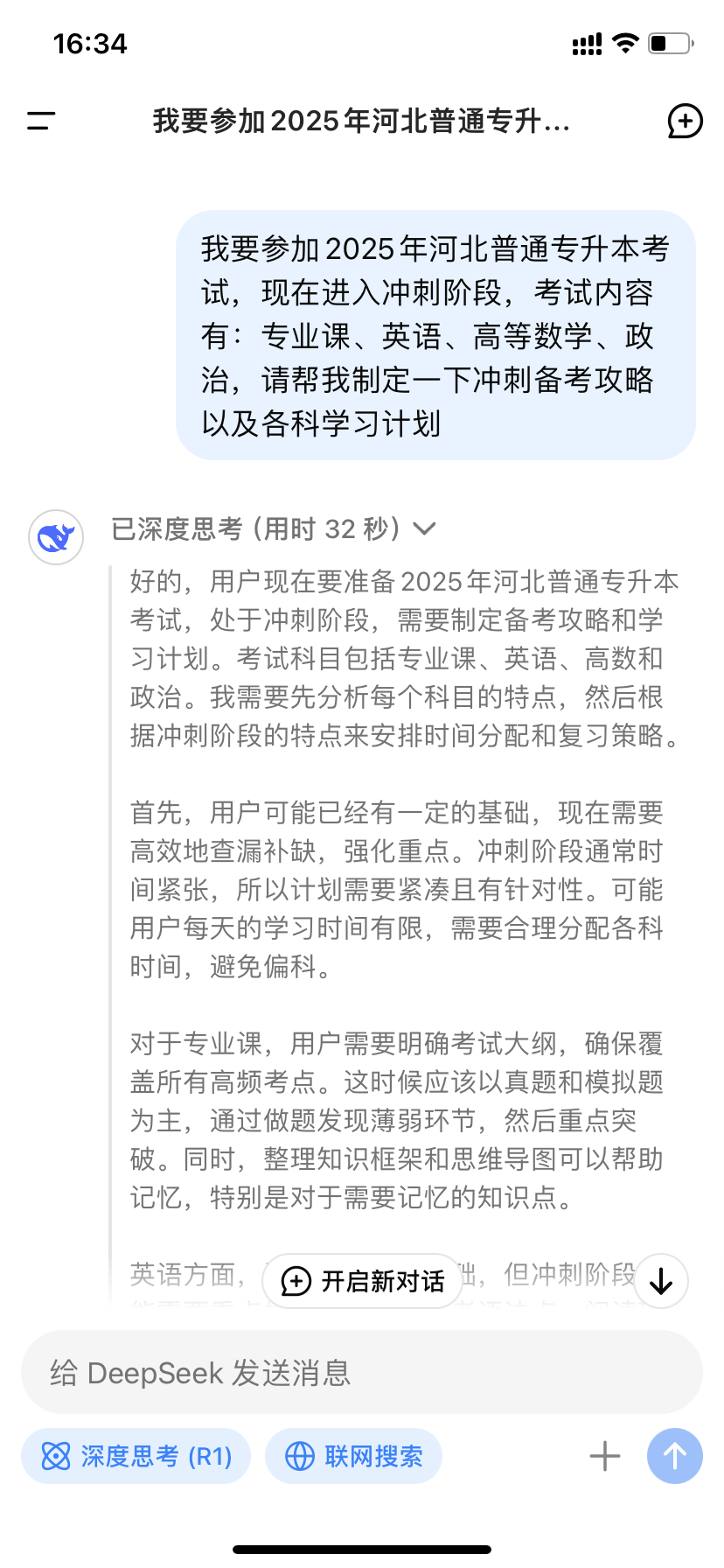Tap the 开启新对话 button
Screen dimensions: 724x1568
[363, 1281]
